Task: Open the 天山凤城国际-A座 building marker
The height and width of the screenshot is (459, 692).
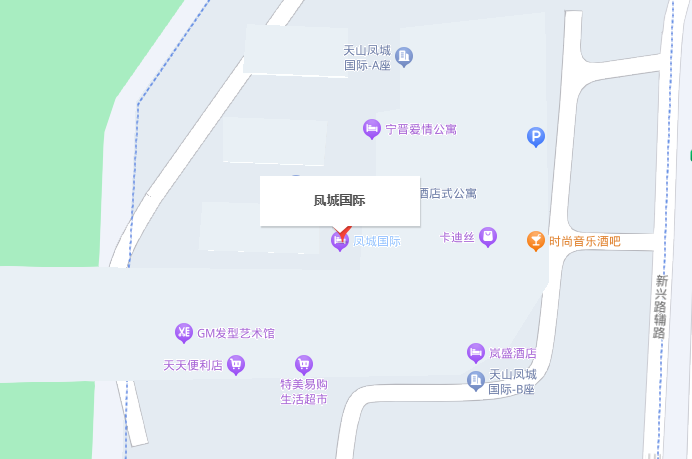Action: 404,57
